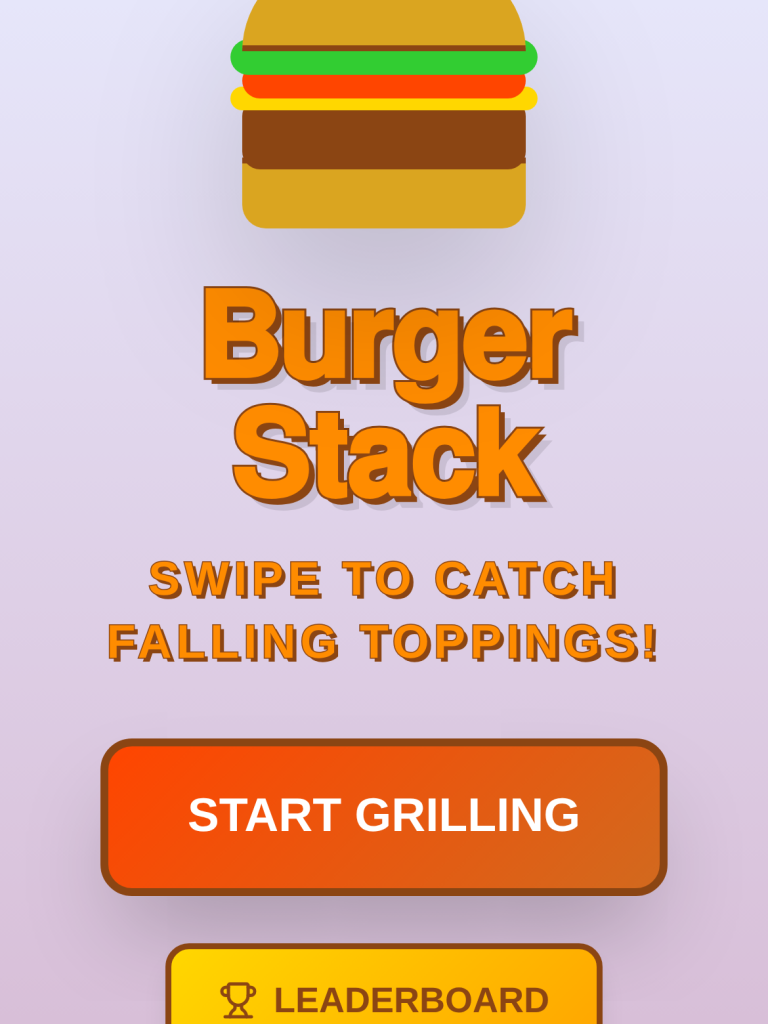Click the red tomato layer in the burger icon

point(384,84)
